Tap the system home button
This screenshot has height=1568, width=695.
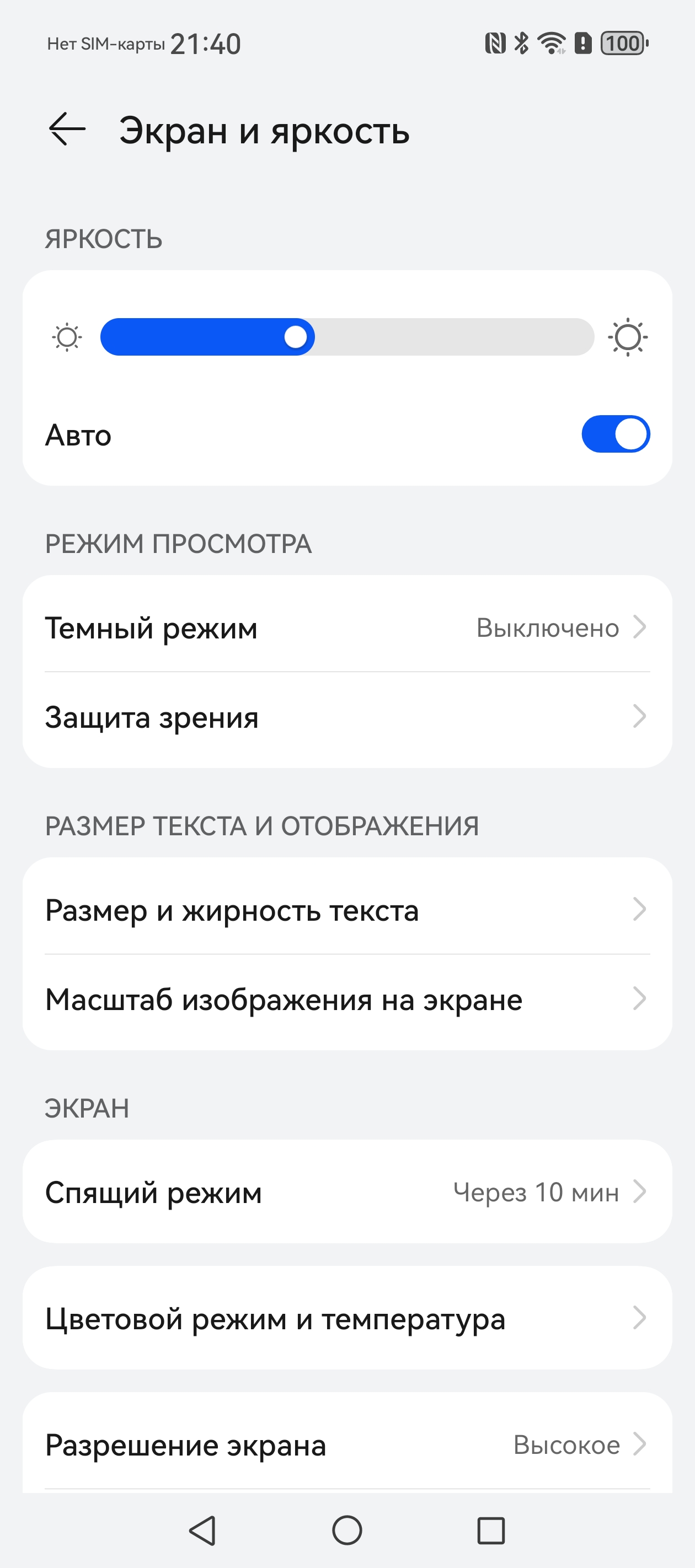347,1531
